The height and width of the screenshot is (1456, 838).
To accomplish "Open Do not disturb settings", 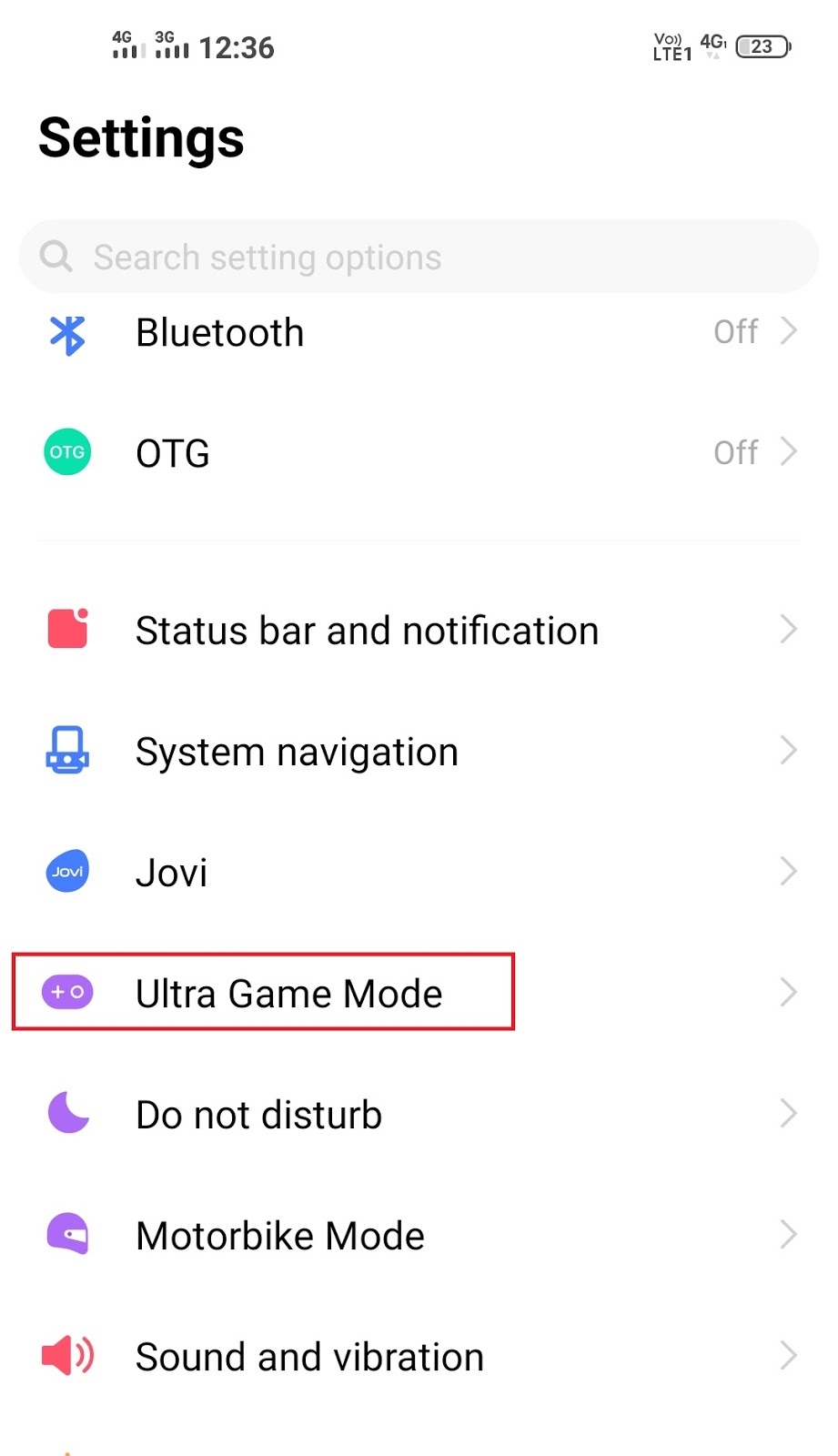I will (419, 1114).
